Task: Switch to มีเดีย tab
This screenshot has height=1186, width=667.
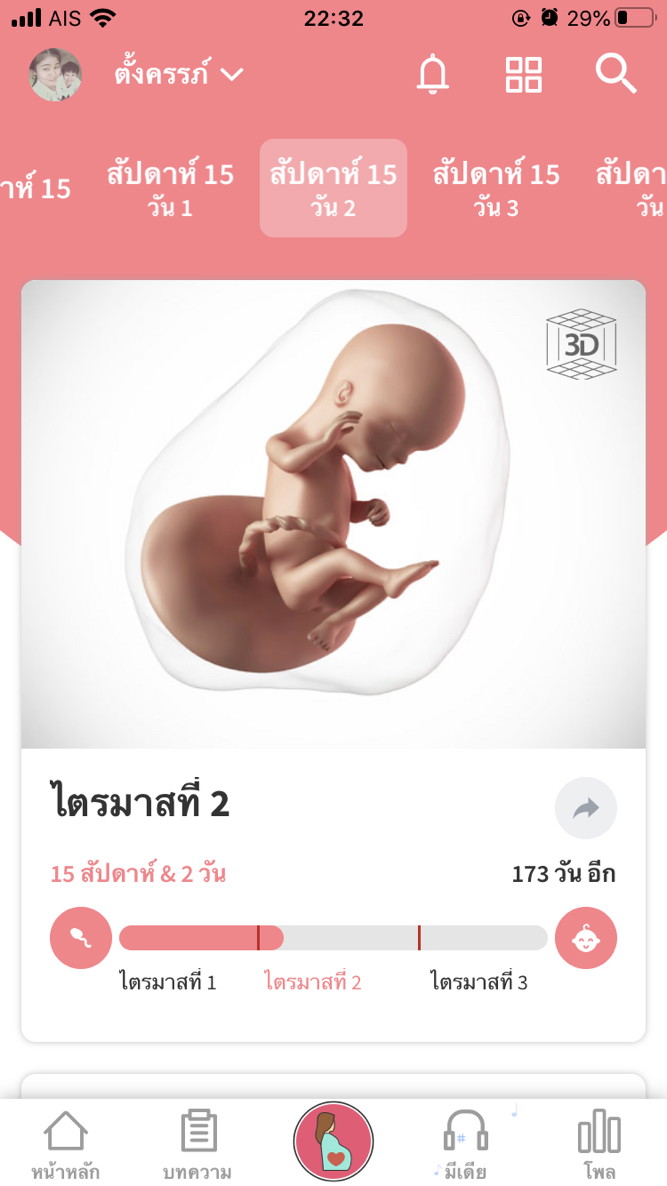Action: [x=465, y=1145]
